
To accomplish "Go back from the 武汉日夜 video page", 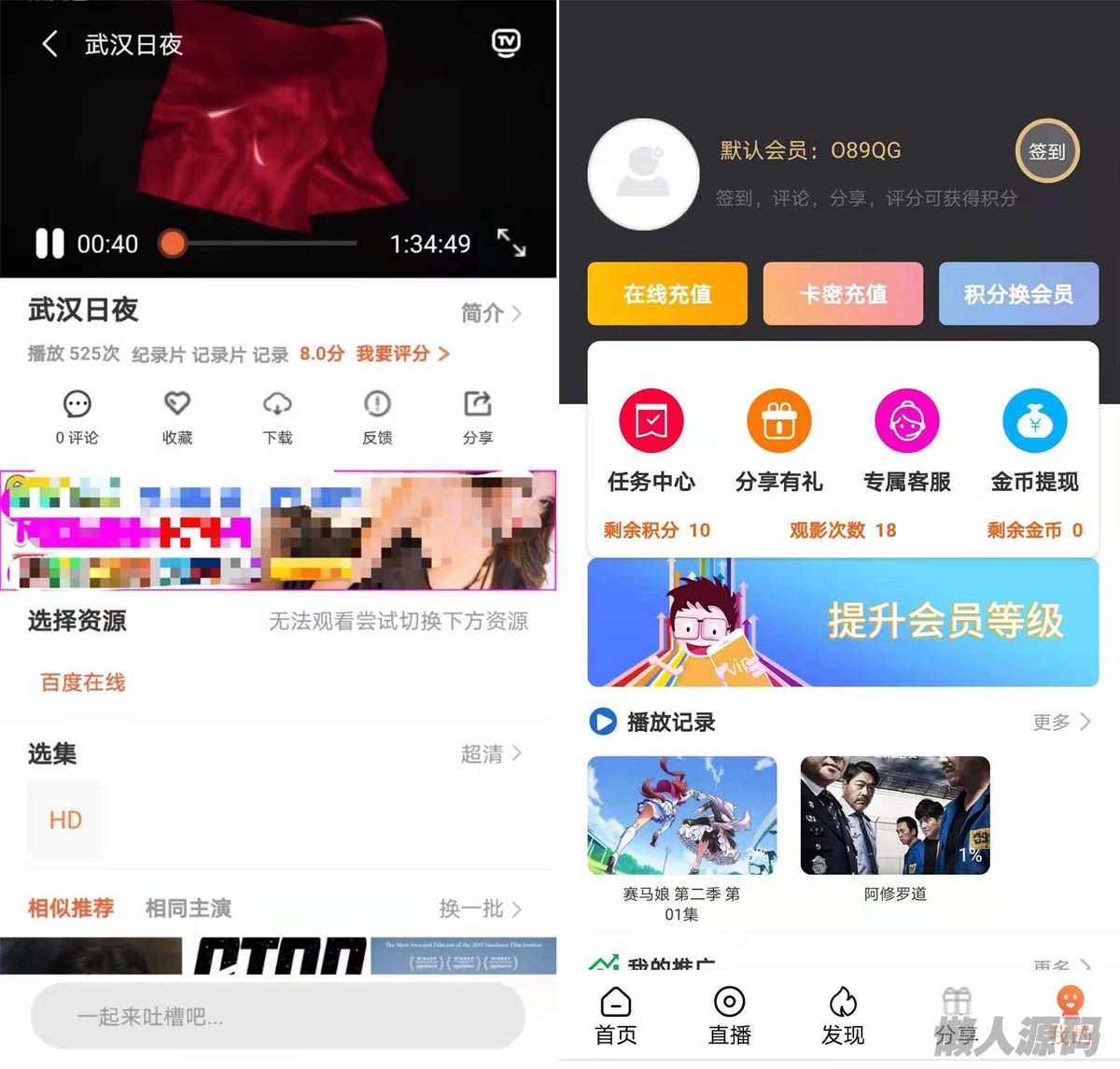I will (50, 44).
